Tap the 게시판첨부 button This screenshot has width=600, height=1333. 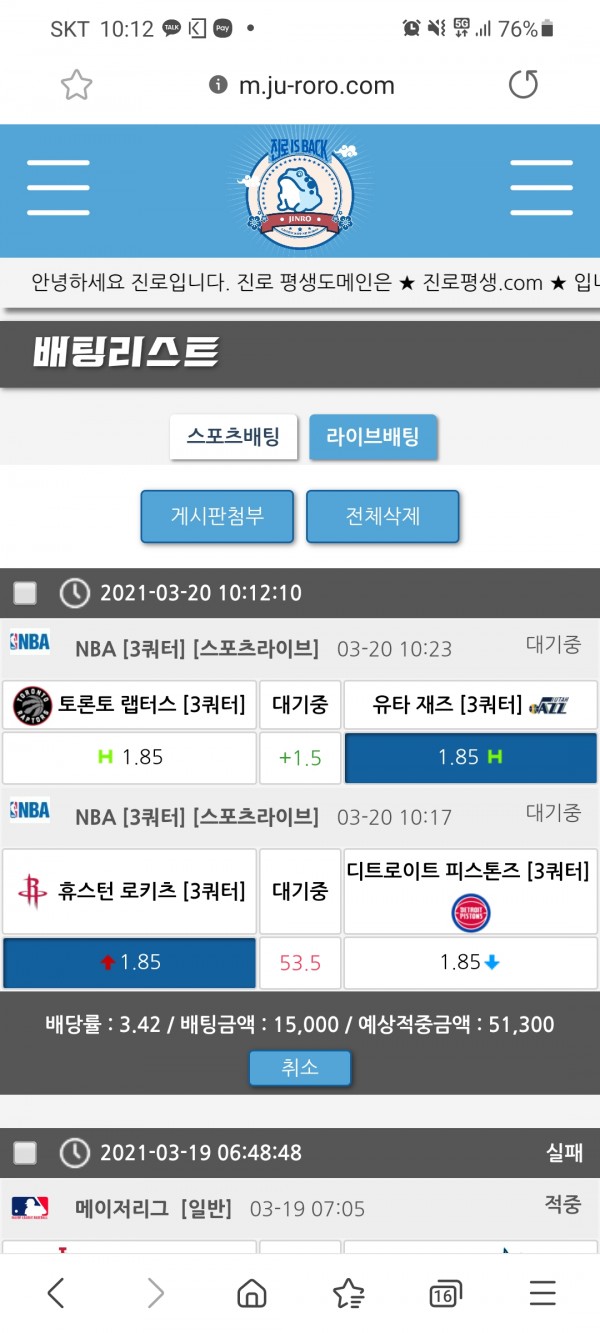click(x=217, y=516)
